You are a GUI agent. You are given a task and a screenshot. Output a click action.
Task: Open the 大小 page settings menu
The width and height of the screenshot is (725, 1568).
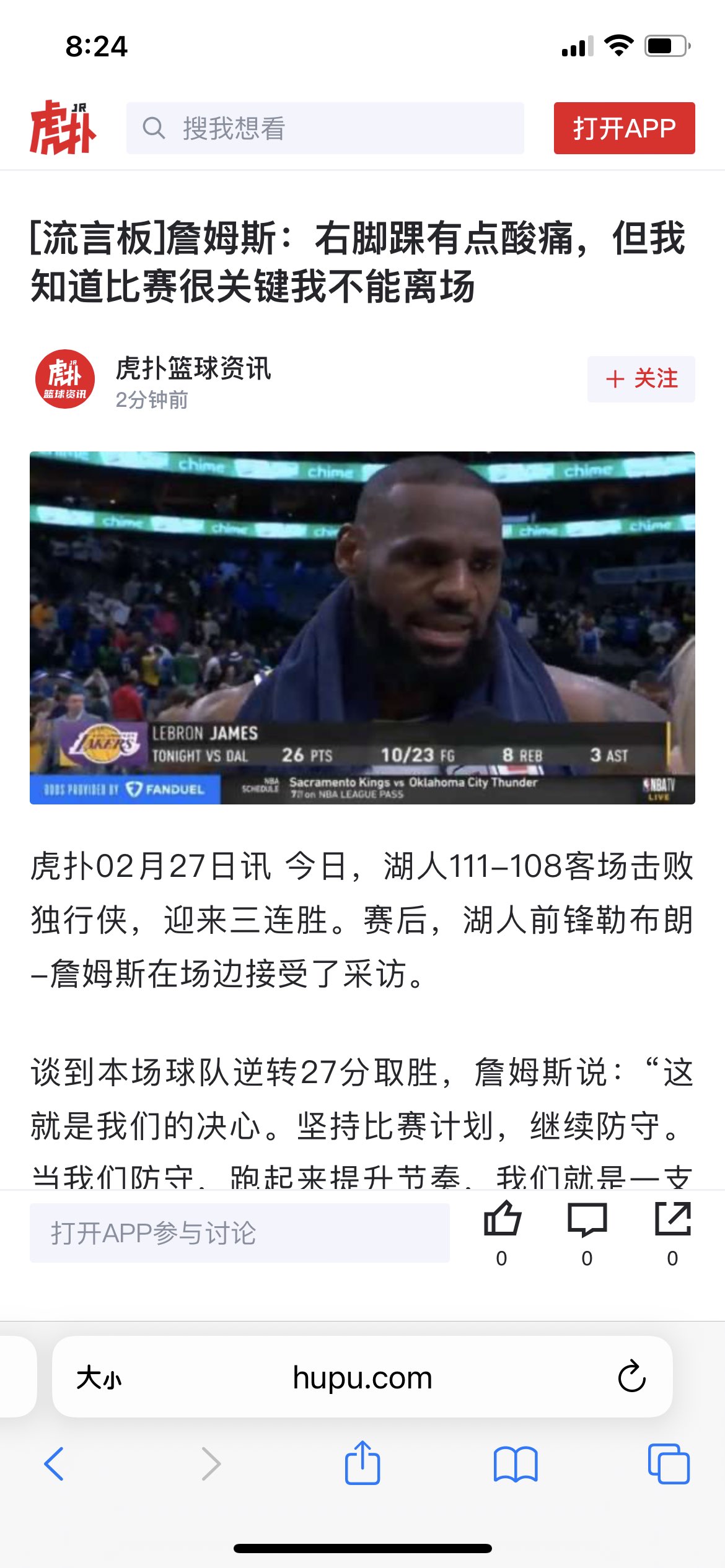(99, 1378)
